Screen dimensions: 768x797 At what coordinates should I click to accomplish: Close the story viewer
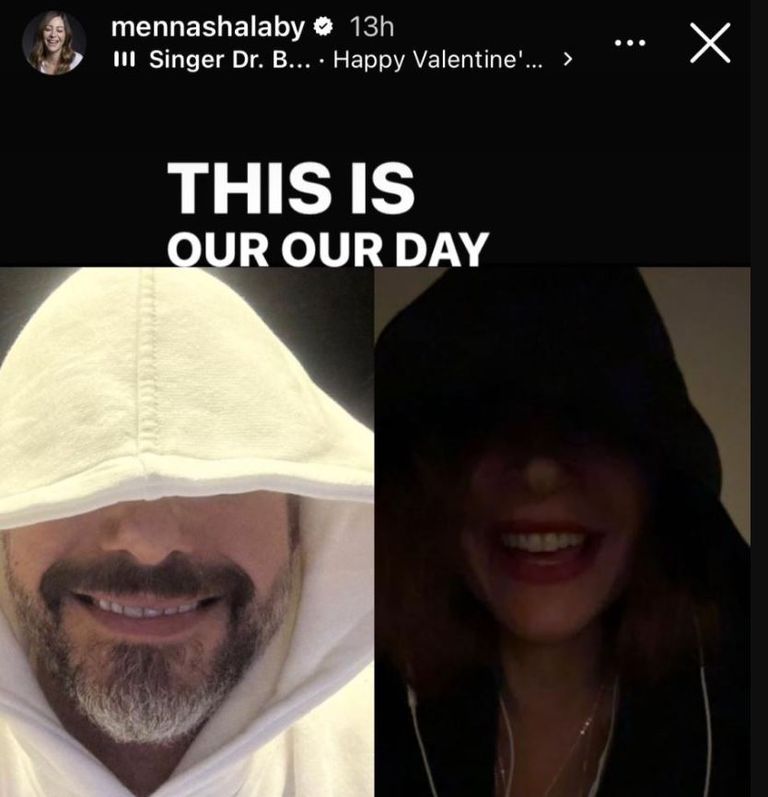pyautogui.click(x=710, y=43)
